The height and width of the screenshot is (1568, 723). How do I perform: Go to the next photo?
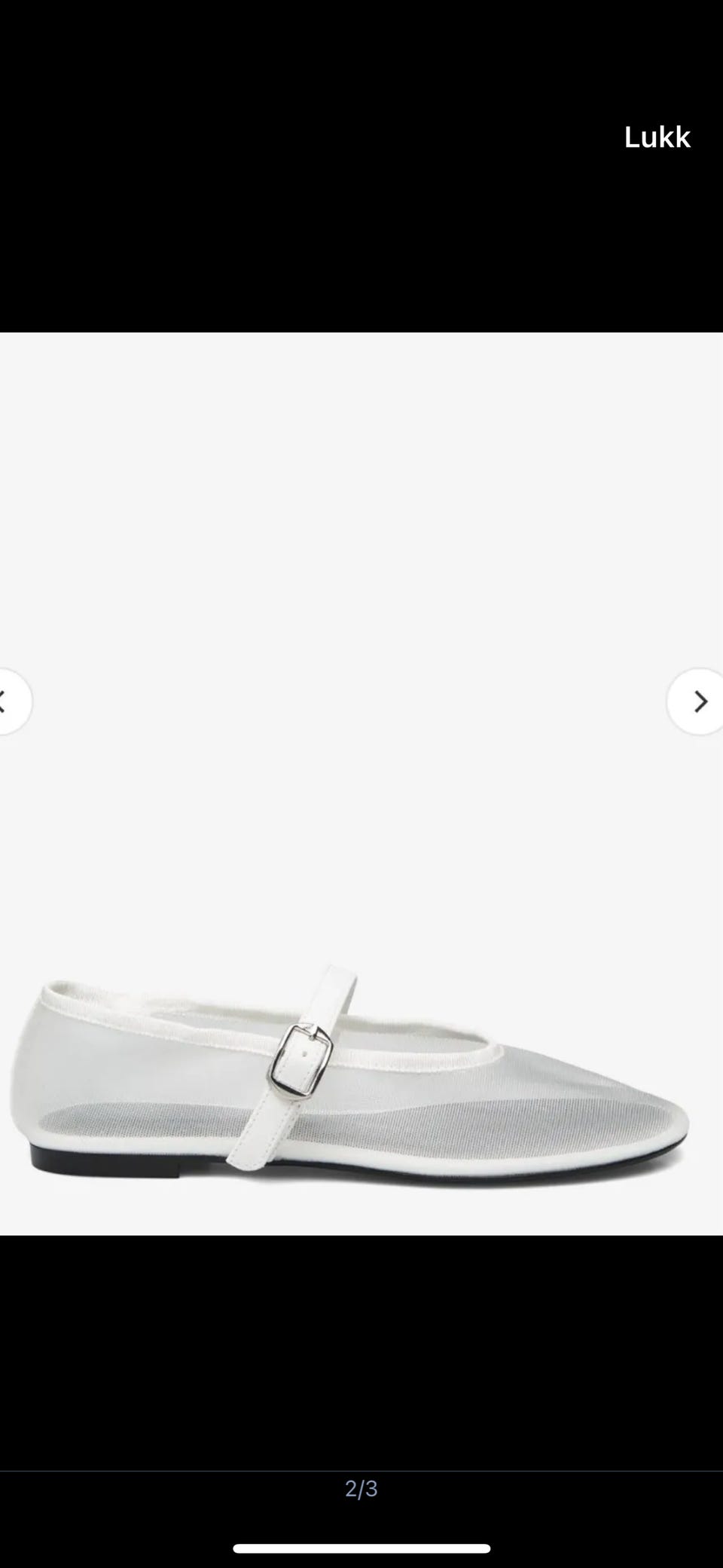pyautogui.click(x=698, y=701)
